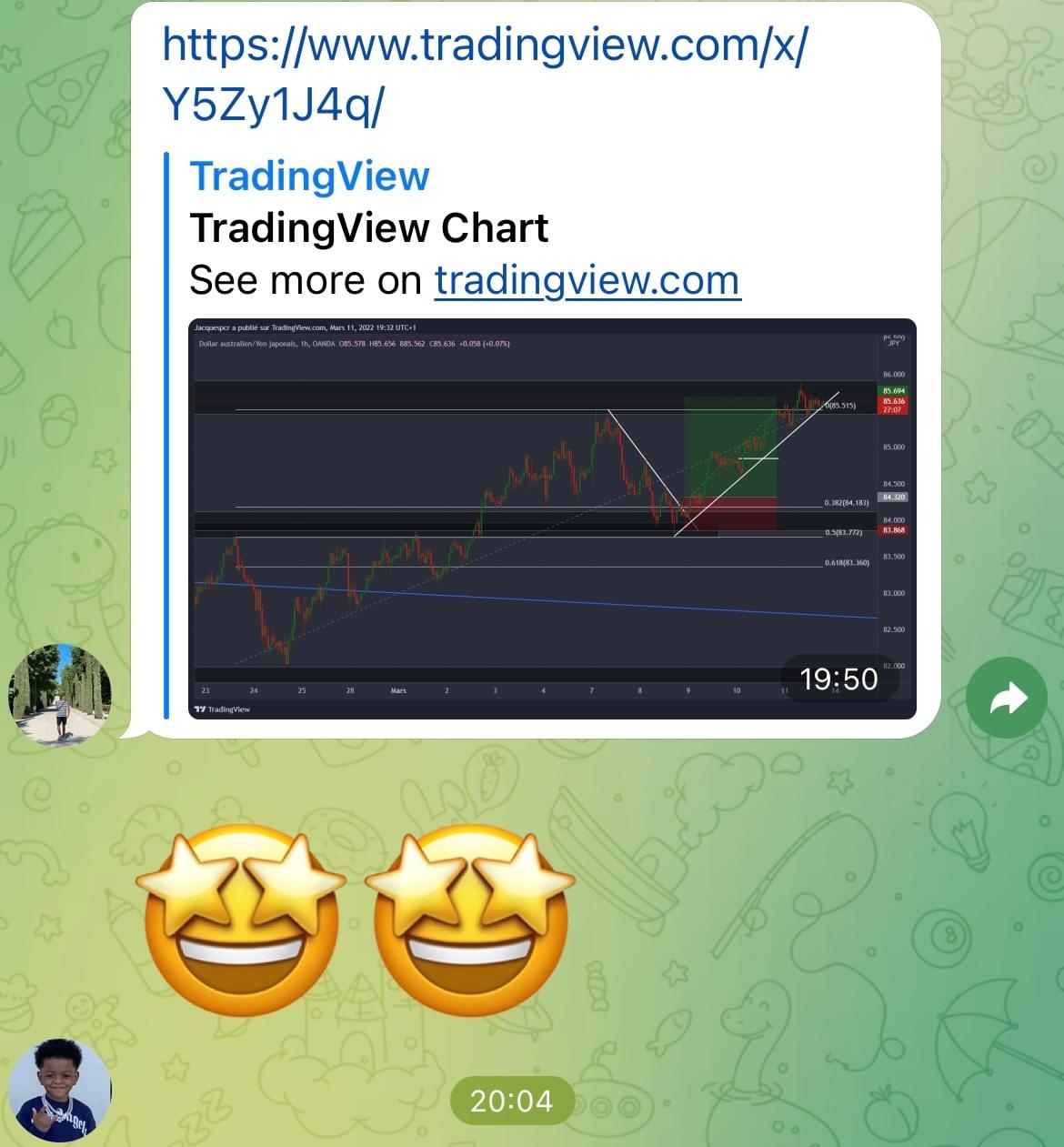Viewport: 1064px width, 1147px height.
Task: Tap the star-eyes emoji message
Action: coord(356,921)
